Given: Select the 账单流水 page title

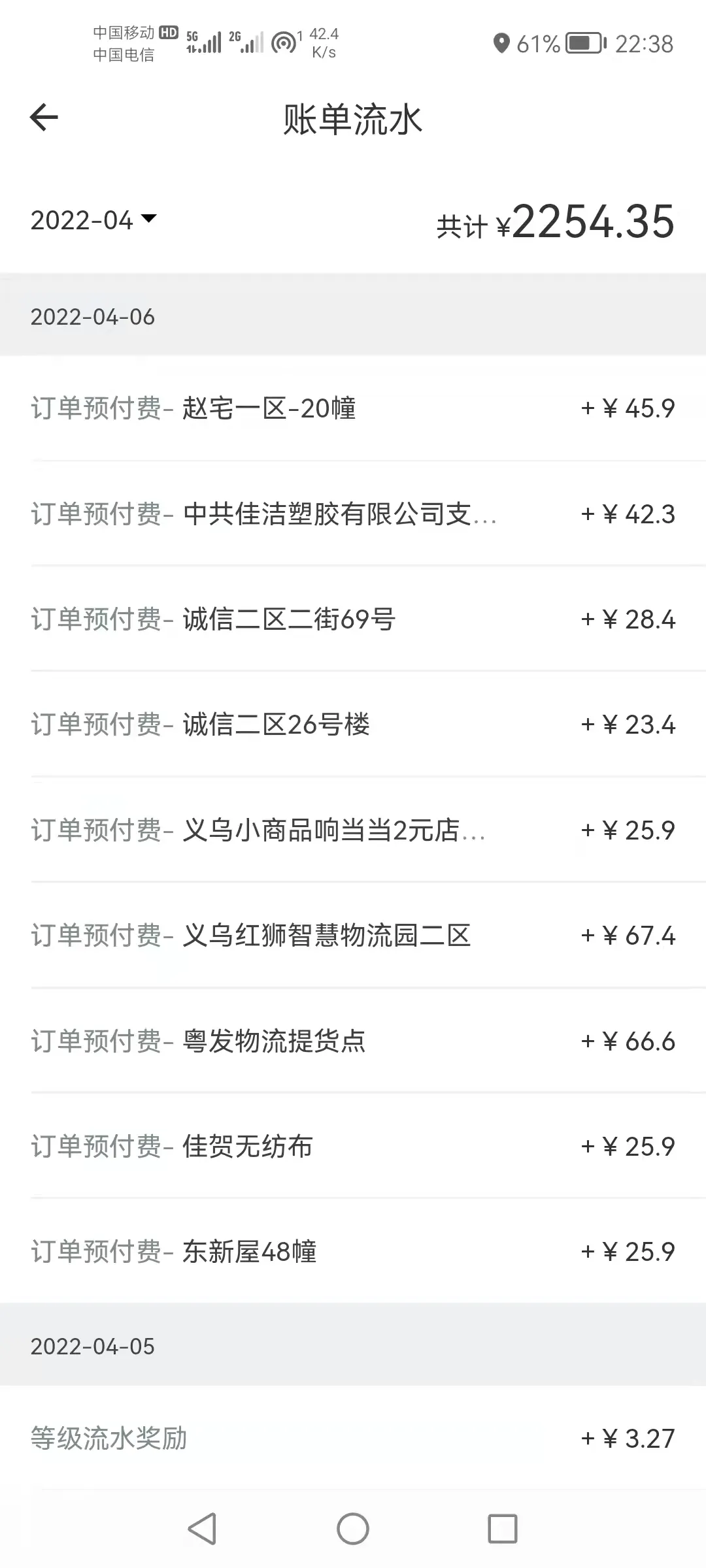Looking at the screenshot, I should [353, 120].
